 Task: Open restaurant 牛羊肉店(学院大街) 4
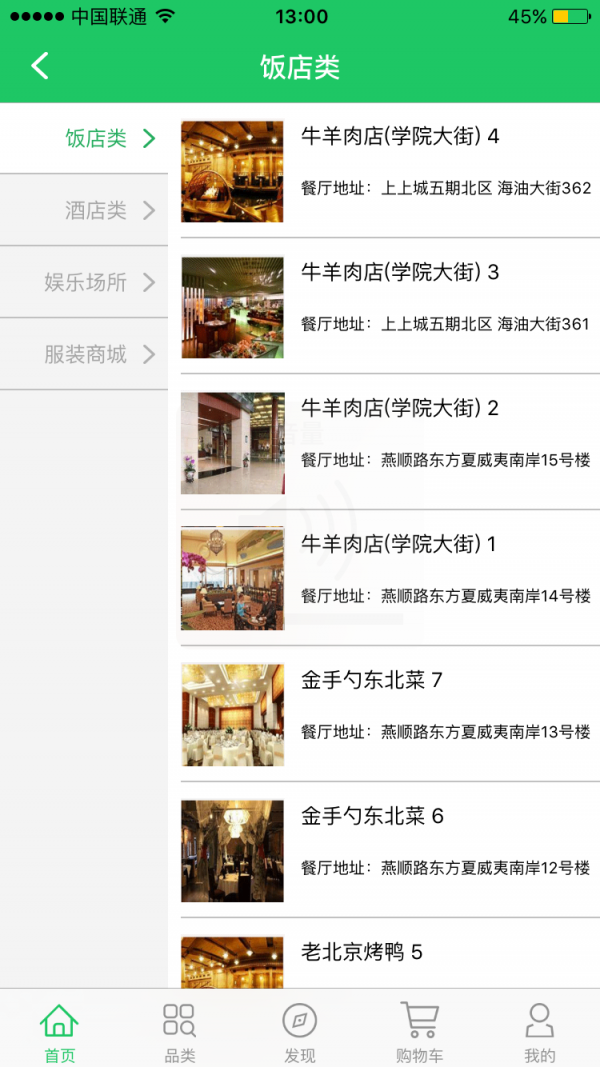[390, 171]
